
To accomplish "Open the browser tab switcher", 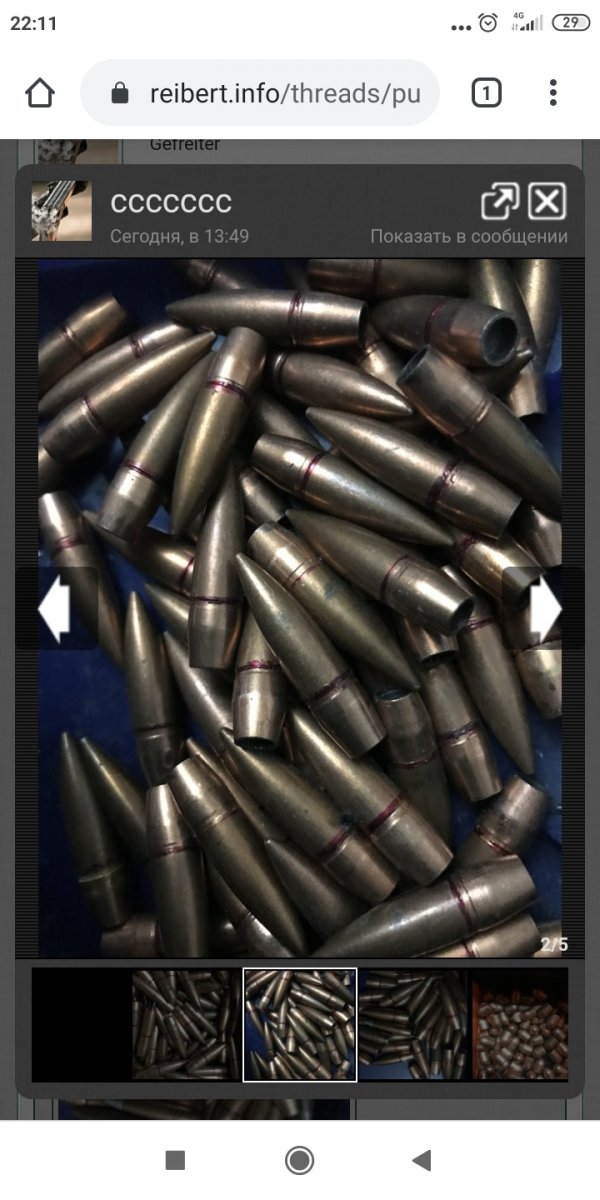I will (x=485, y=93).
